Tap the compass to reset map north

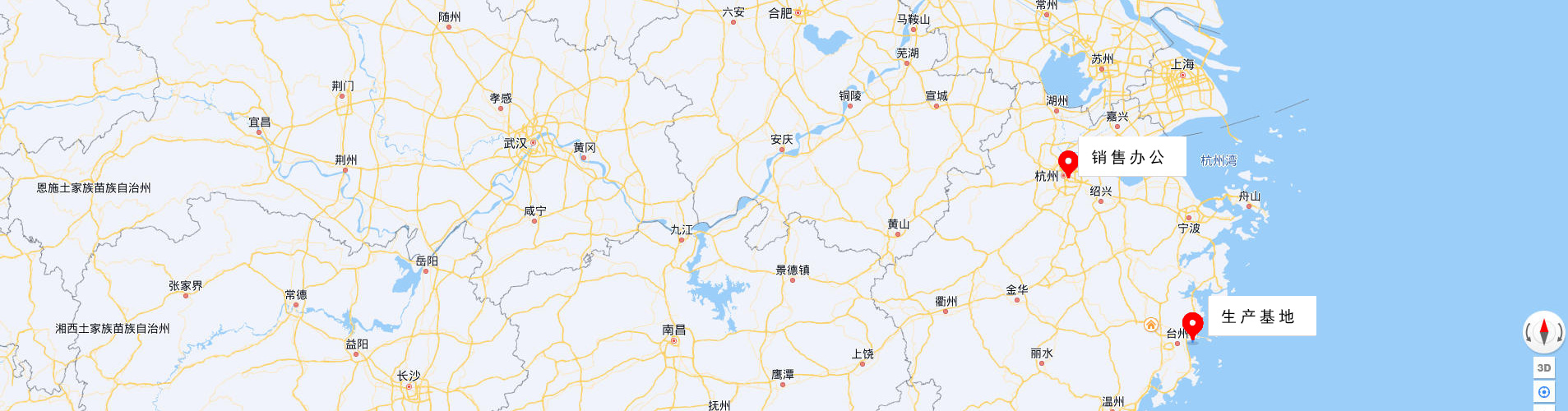click(1543, 331)
